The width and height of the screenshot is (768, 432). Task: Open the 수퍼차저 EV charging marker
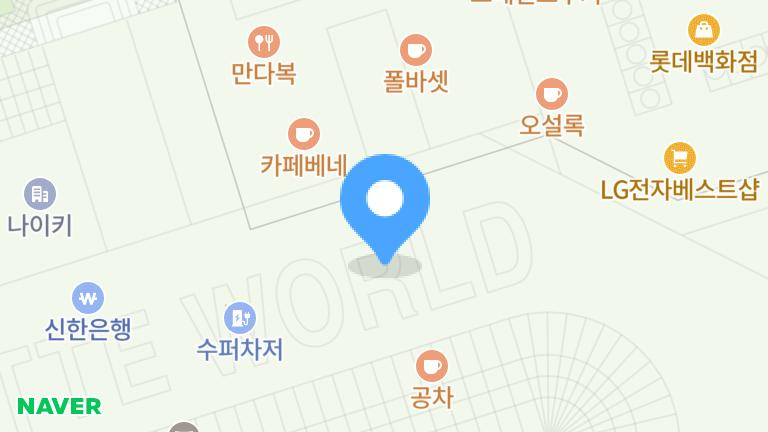[x=240, y=319]
